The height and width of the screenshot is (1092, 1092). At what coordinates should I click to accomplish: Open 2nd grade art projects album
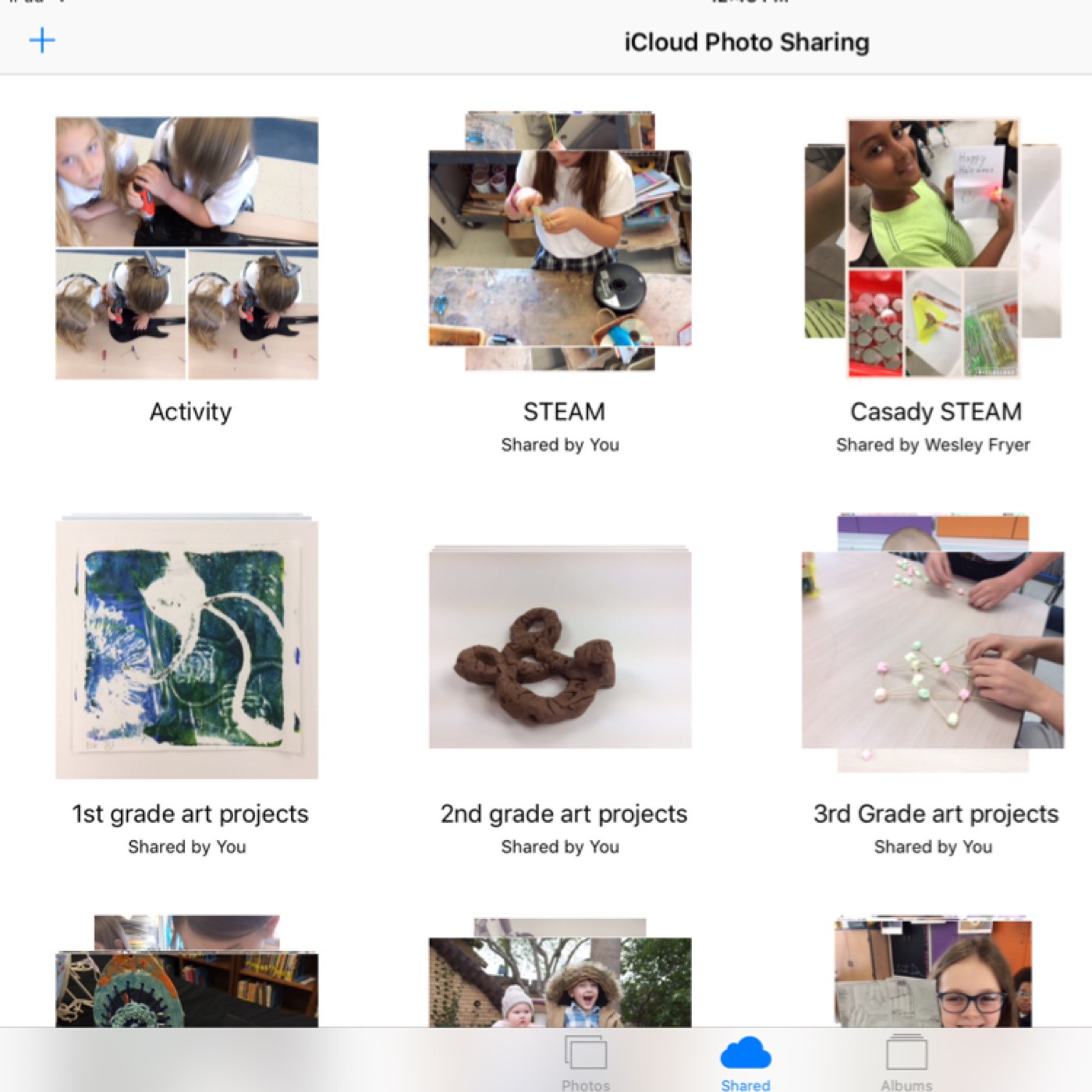pos(559,649)
